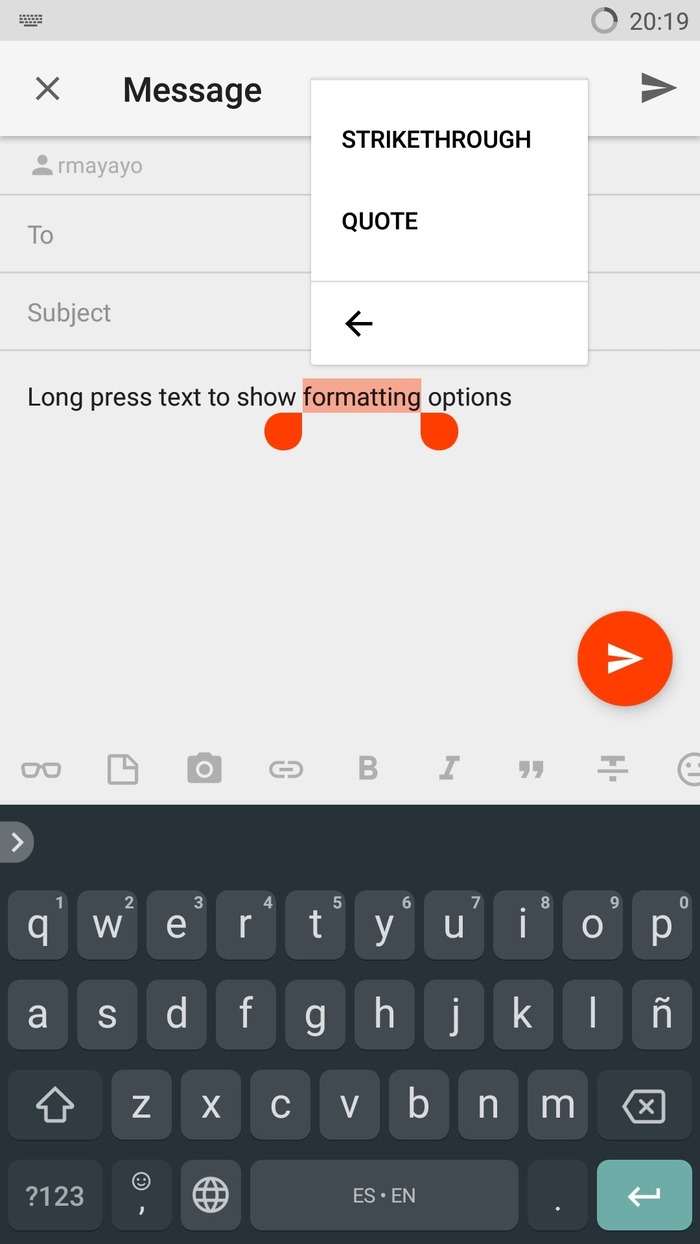The width and height of the screenshot is (700, 1244).
Task: Open the camera to attach photo
Action: pyautogui.click(x=204, y=768)
